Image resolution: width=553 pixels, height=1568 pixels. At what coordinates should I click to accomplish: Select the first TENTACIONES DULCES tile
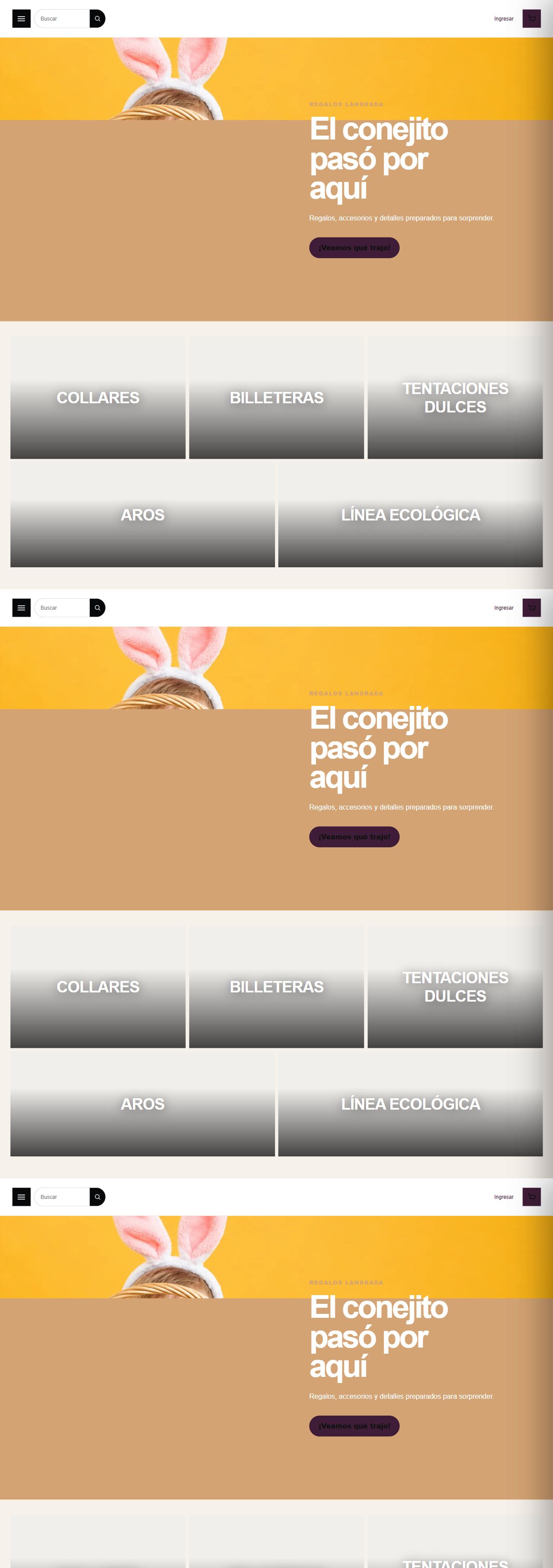[x=455, y=398]
